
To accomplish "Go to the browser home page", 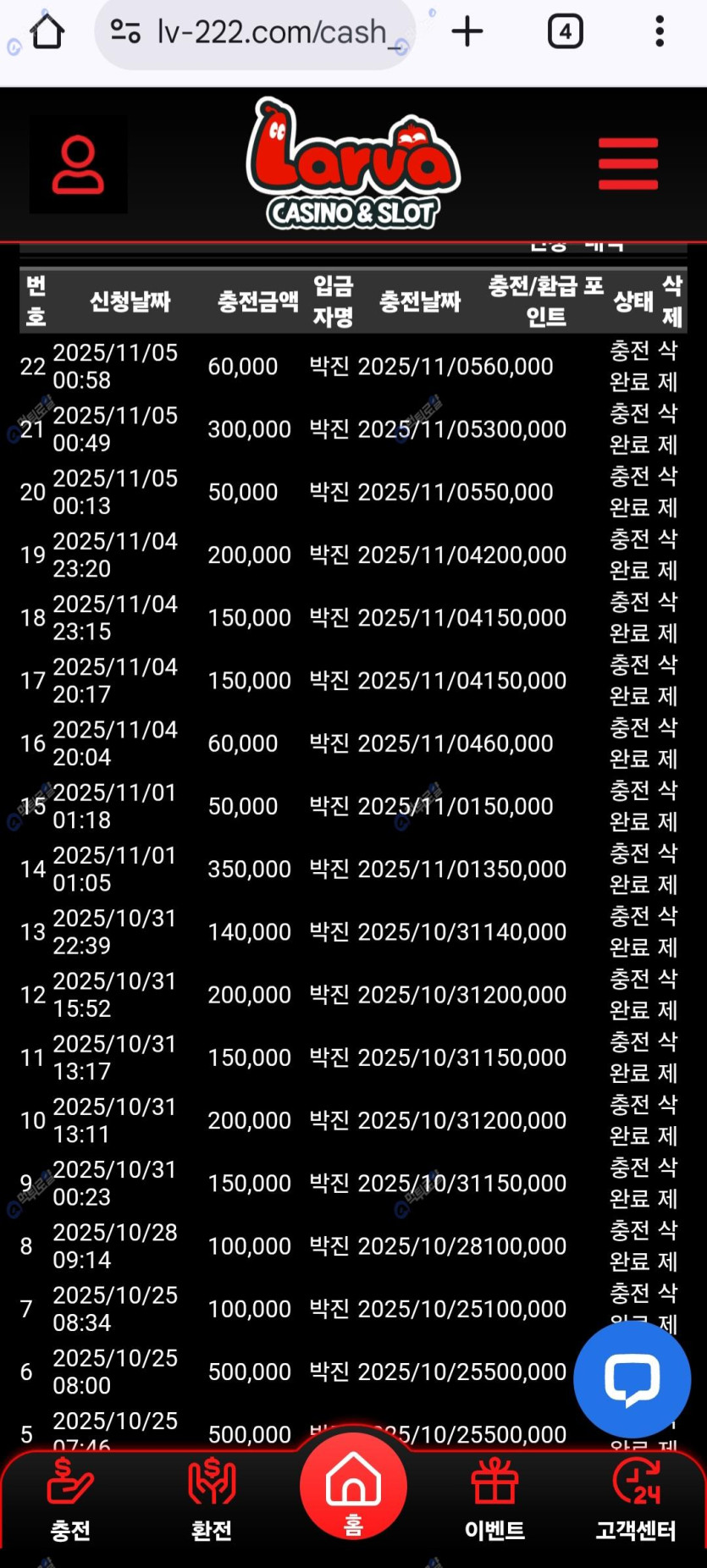I will coord(47,33).
